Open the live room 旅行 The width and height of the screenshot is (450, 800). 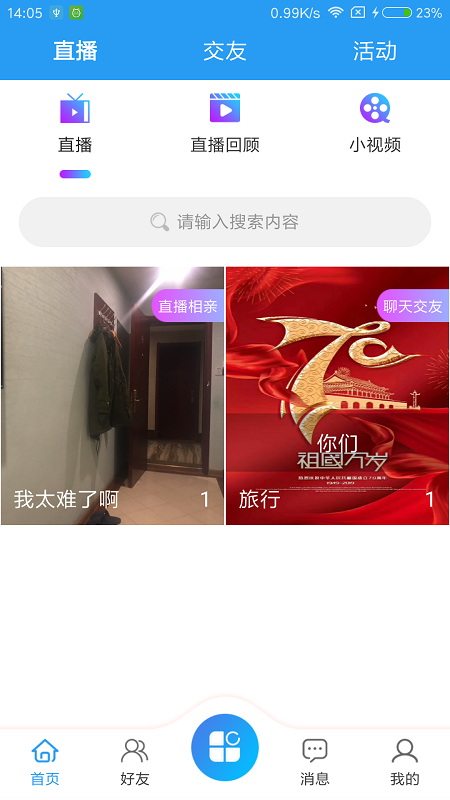click(337, 395)
